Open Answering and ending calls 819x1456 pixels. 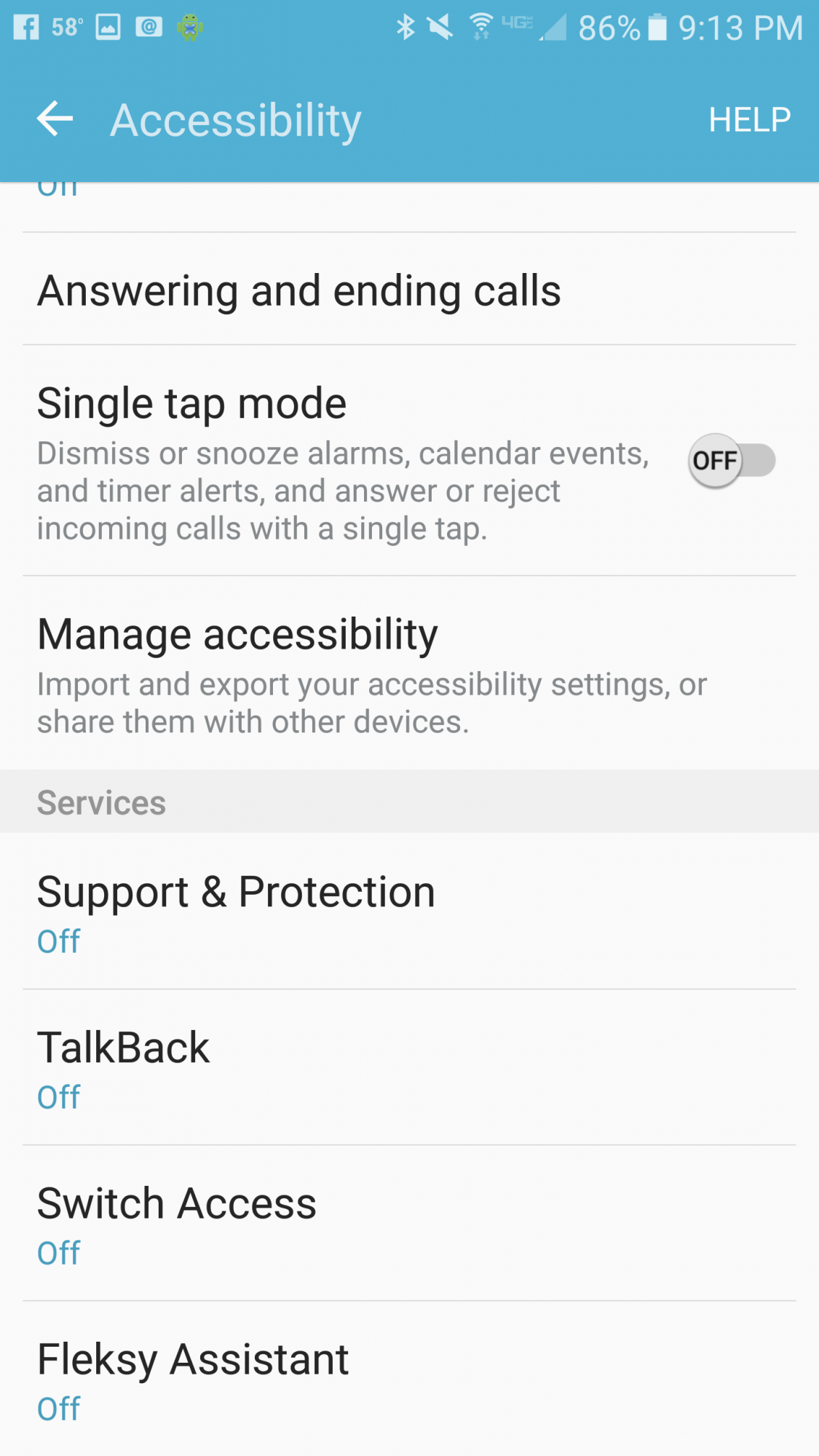(x=409, y=289)
